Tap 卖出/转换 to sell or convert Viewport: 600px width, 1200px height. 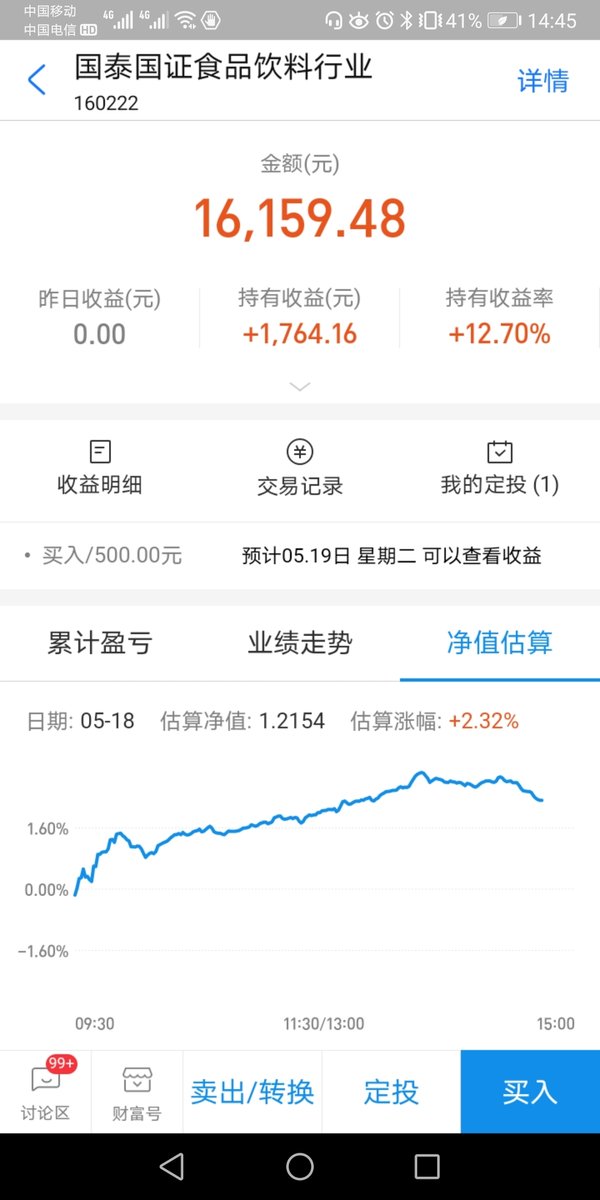click(252, 1091)
